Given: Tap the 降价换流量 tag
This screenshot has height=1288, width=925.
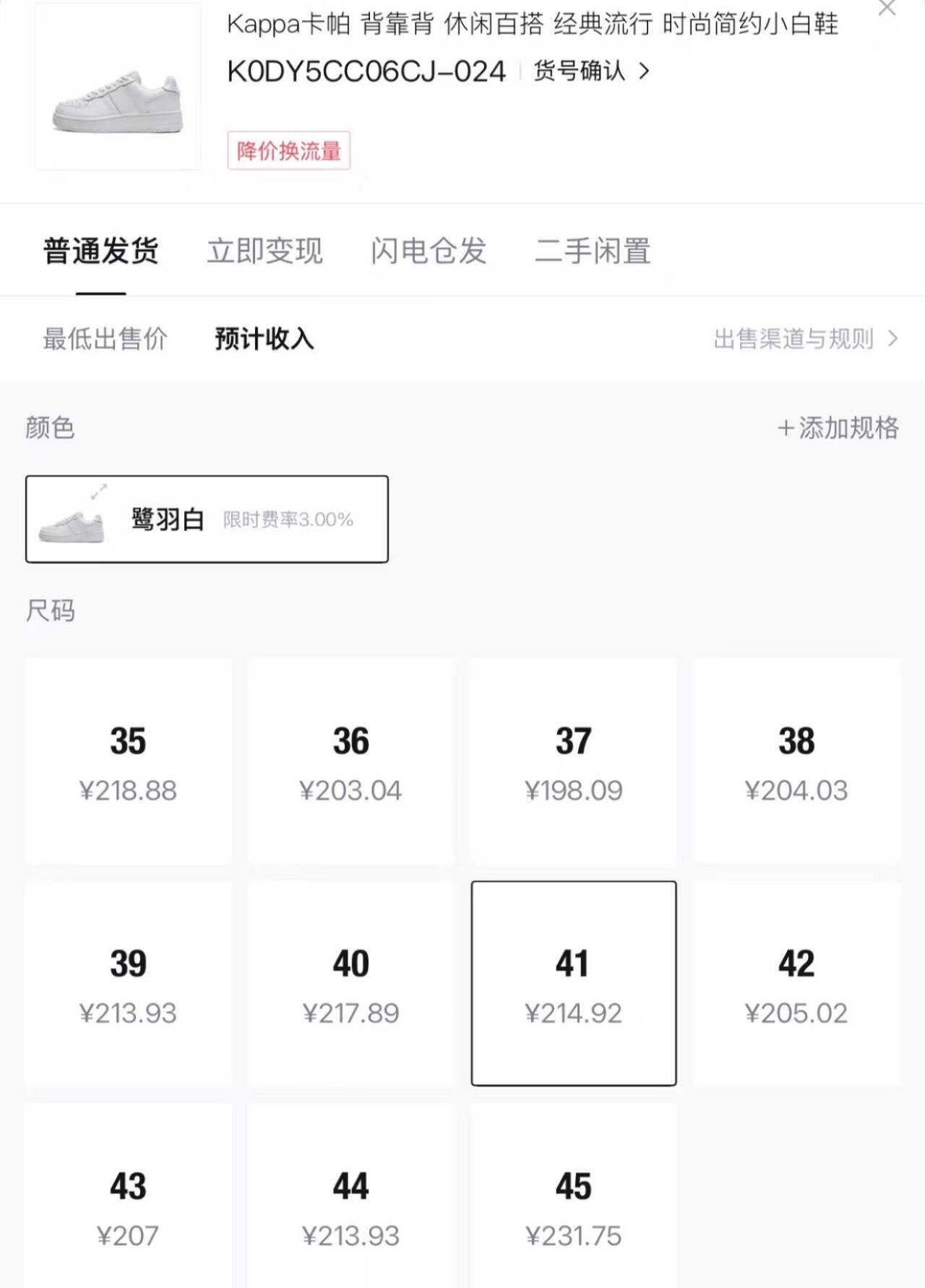Looking at the screenshot, I should click(x=288, y=150).
